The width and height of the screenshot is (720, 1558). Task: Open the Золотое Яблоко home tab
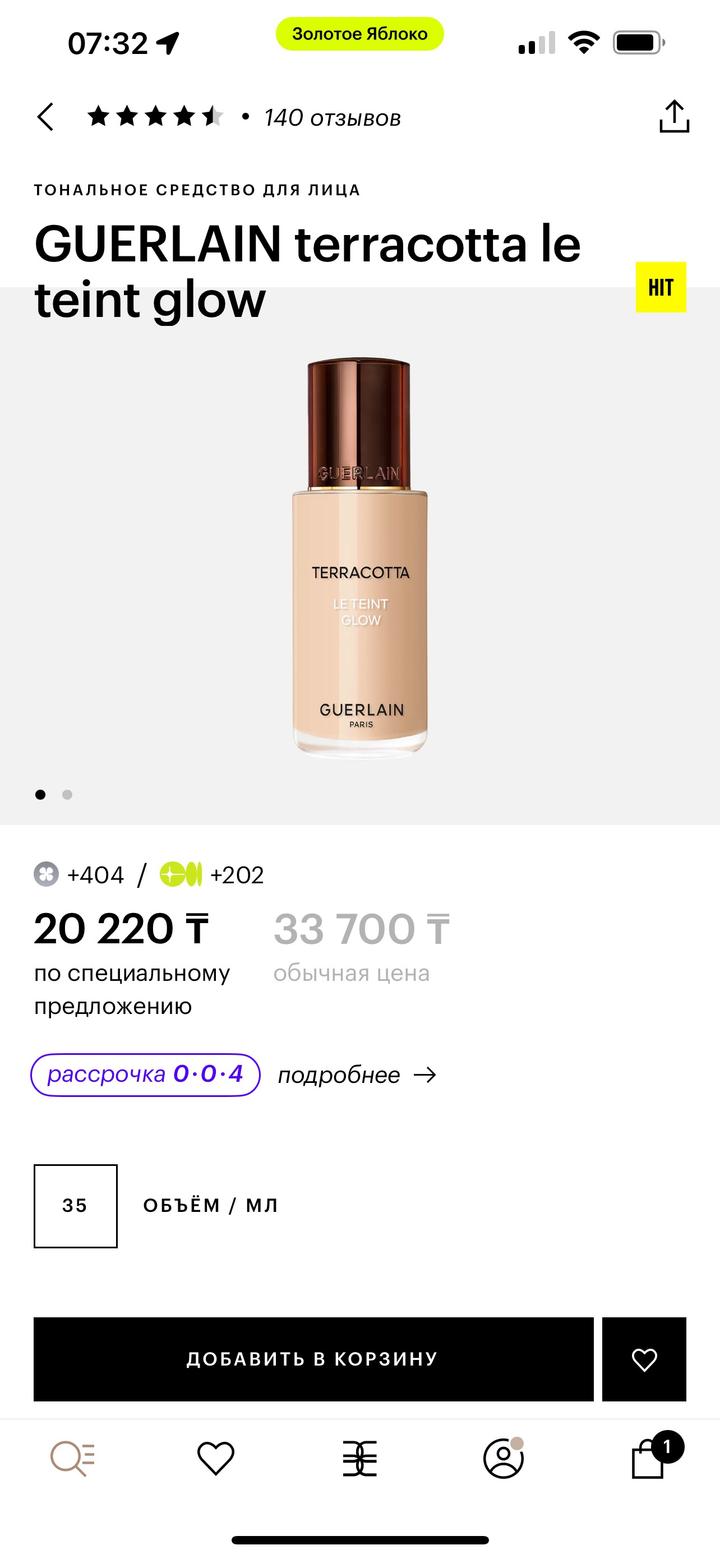[x=360, y=1460]
